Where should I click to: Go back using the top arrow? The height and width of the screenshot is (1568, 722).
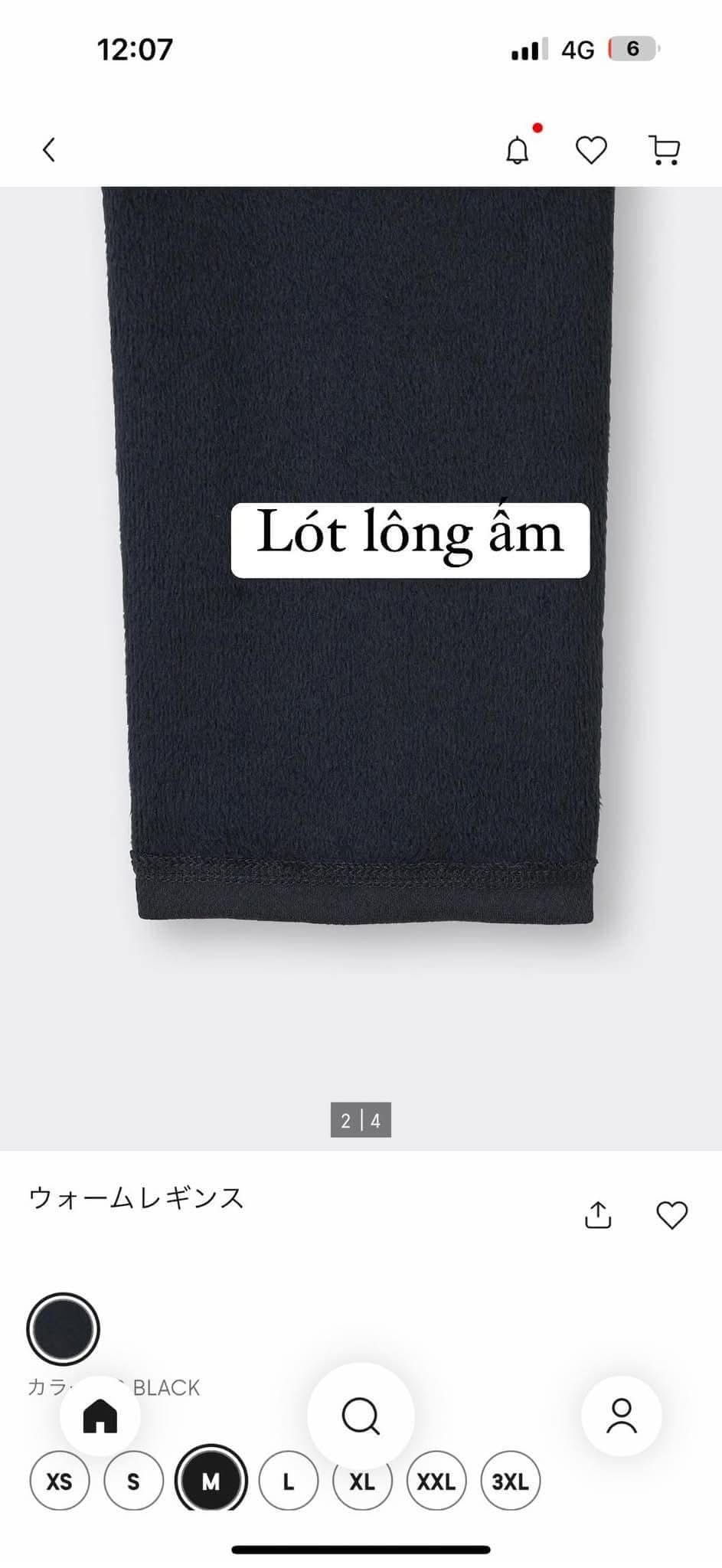[50, 149]
